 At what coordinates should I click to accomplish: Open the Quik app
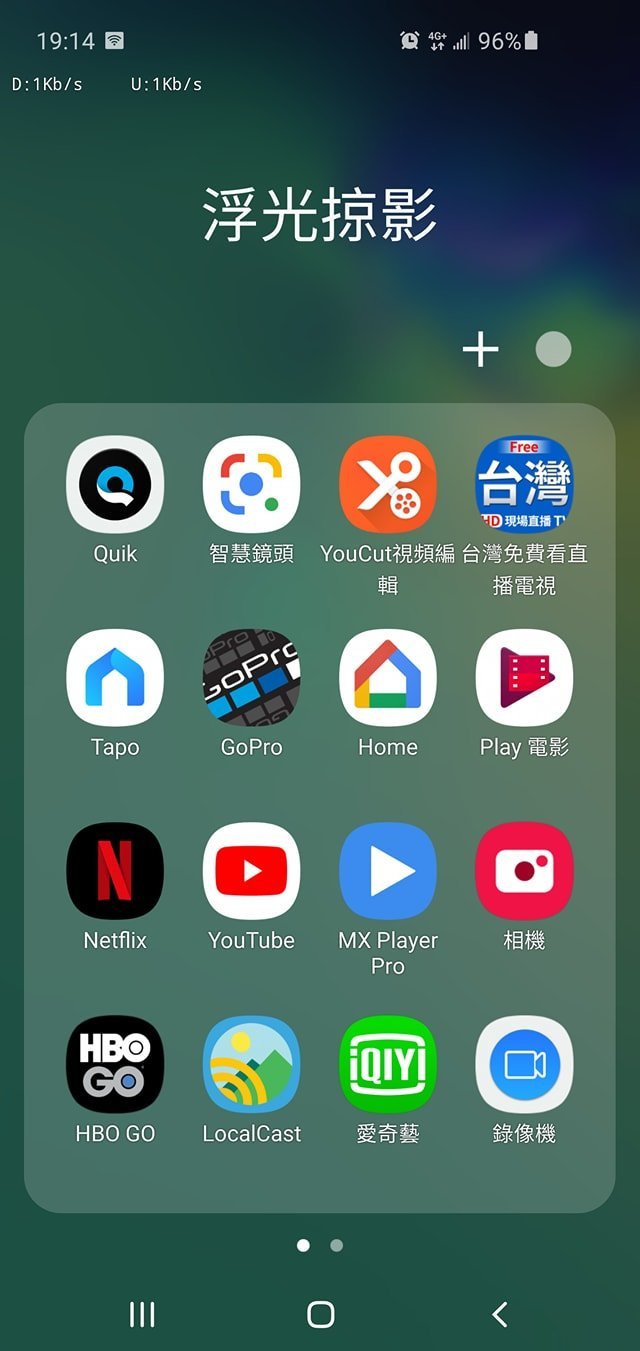[115, 485]
